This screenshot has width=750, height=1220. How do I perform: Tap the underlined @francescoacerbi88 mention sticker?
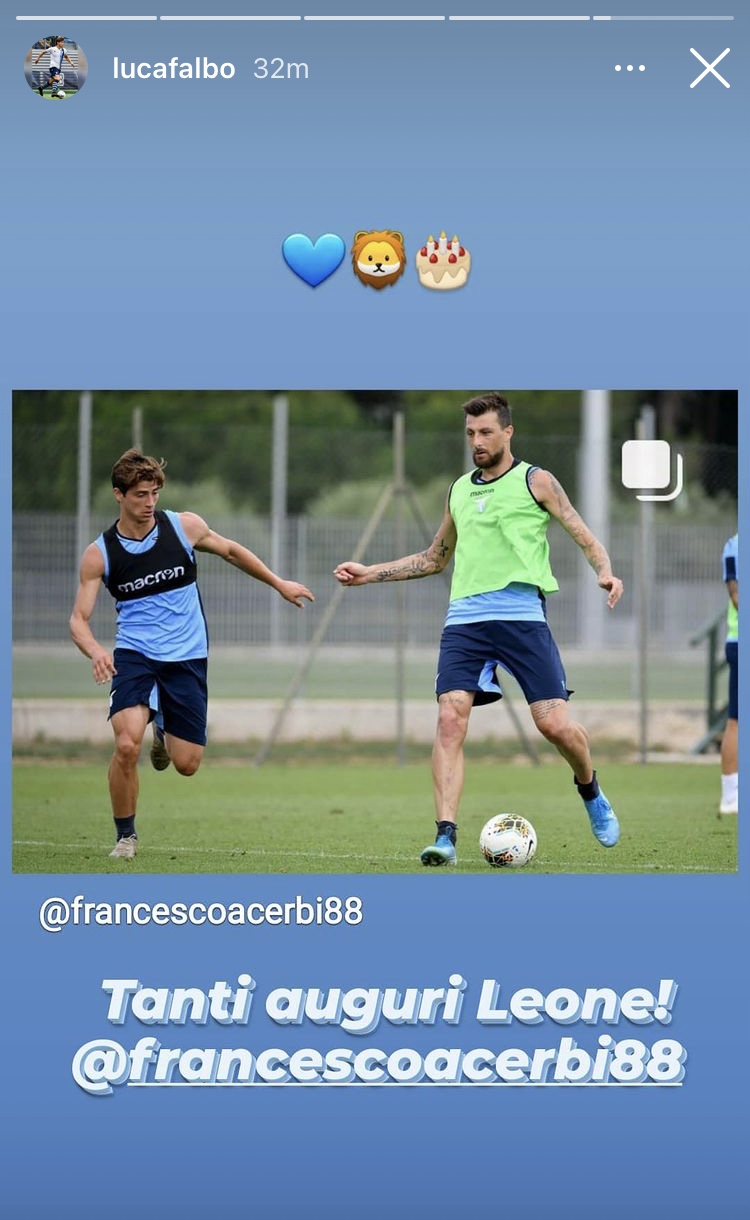click(379, 1062)
